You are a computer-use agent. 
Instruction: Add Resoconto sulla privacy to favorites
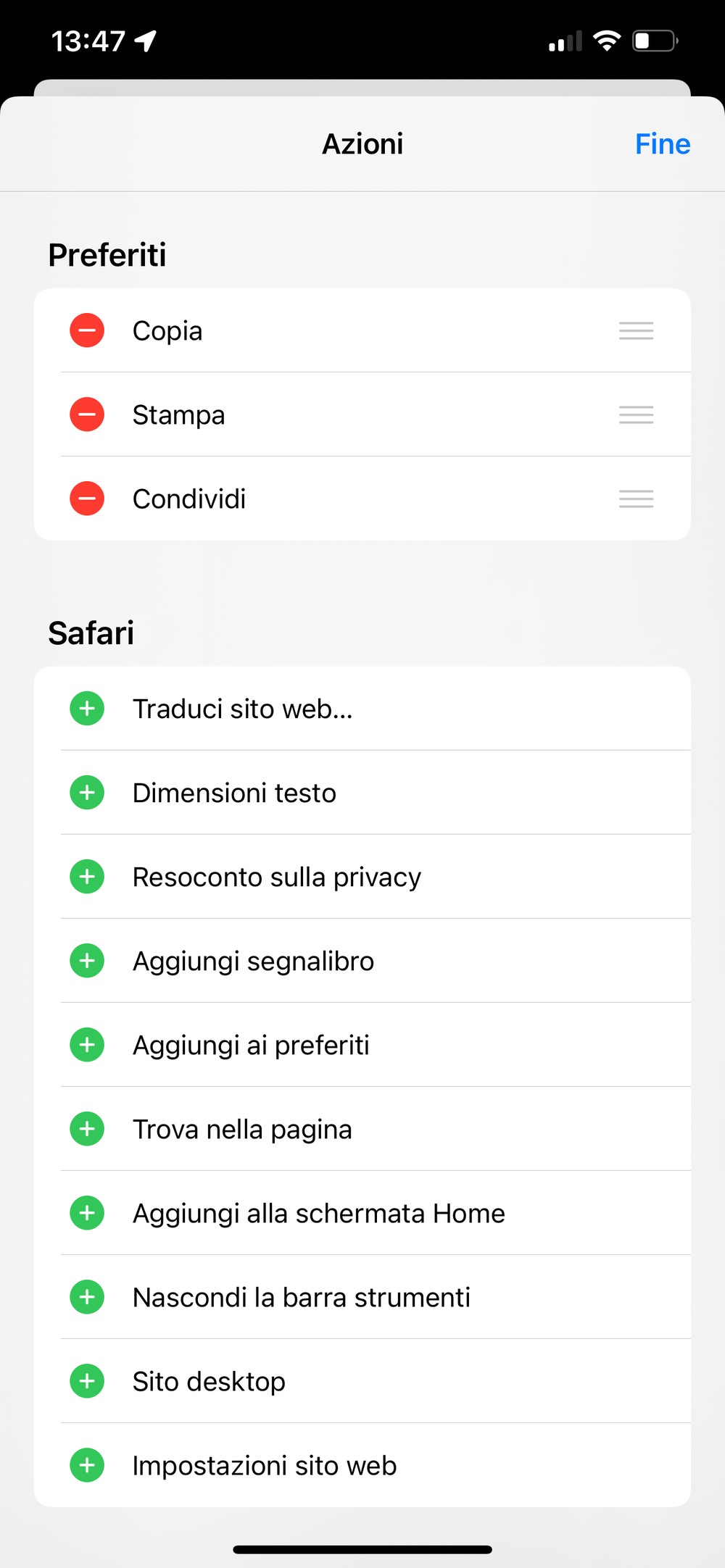pyautogui.click(x=87, y=876)
